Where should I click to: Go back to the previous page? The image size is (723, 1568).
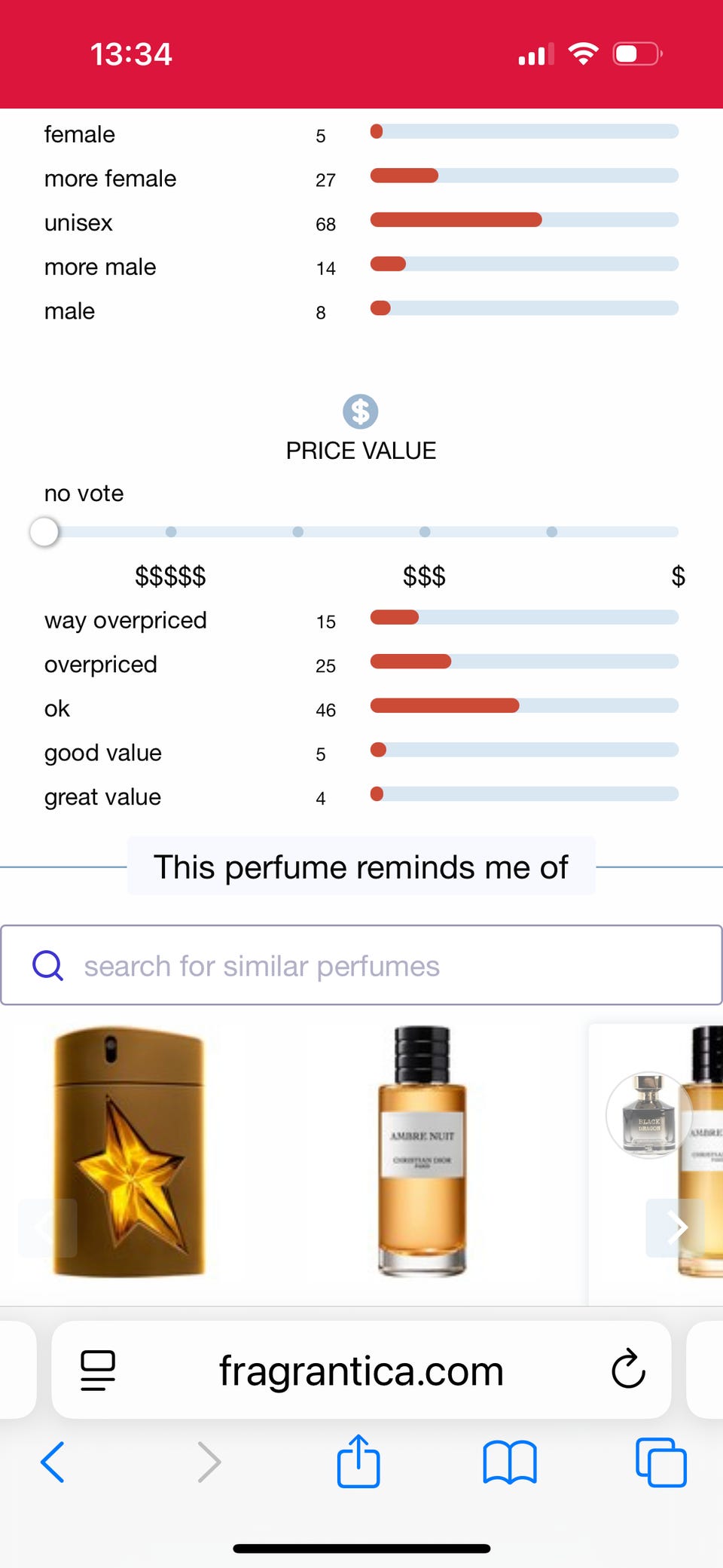pos(52,1463)
